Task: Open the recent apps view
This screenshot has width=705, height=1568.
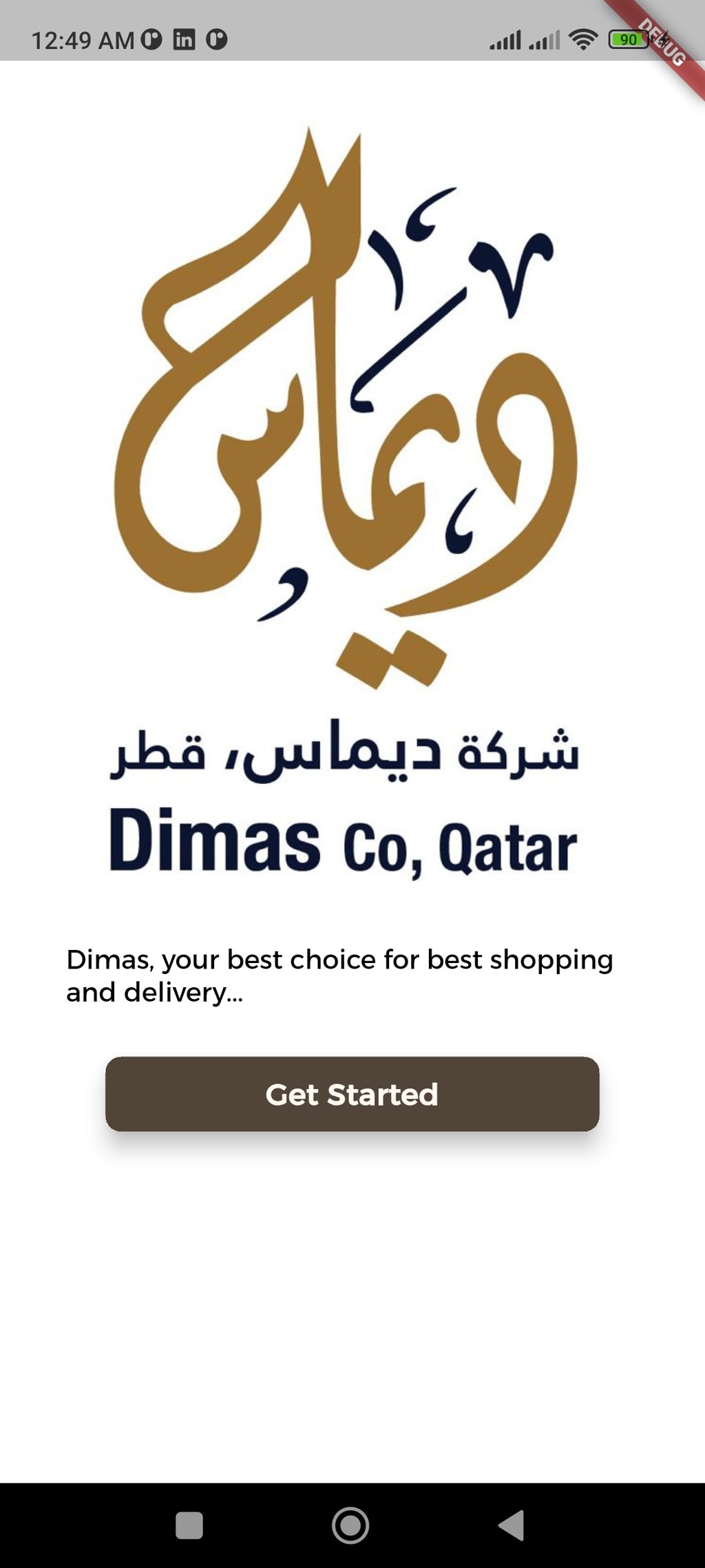Action: [189, 1525]
